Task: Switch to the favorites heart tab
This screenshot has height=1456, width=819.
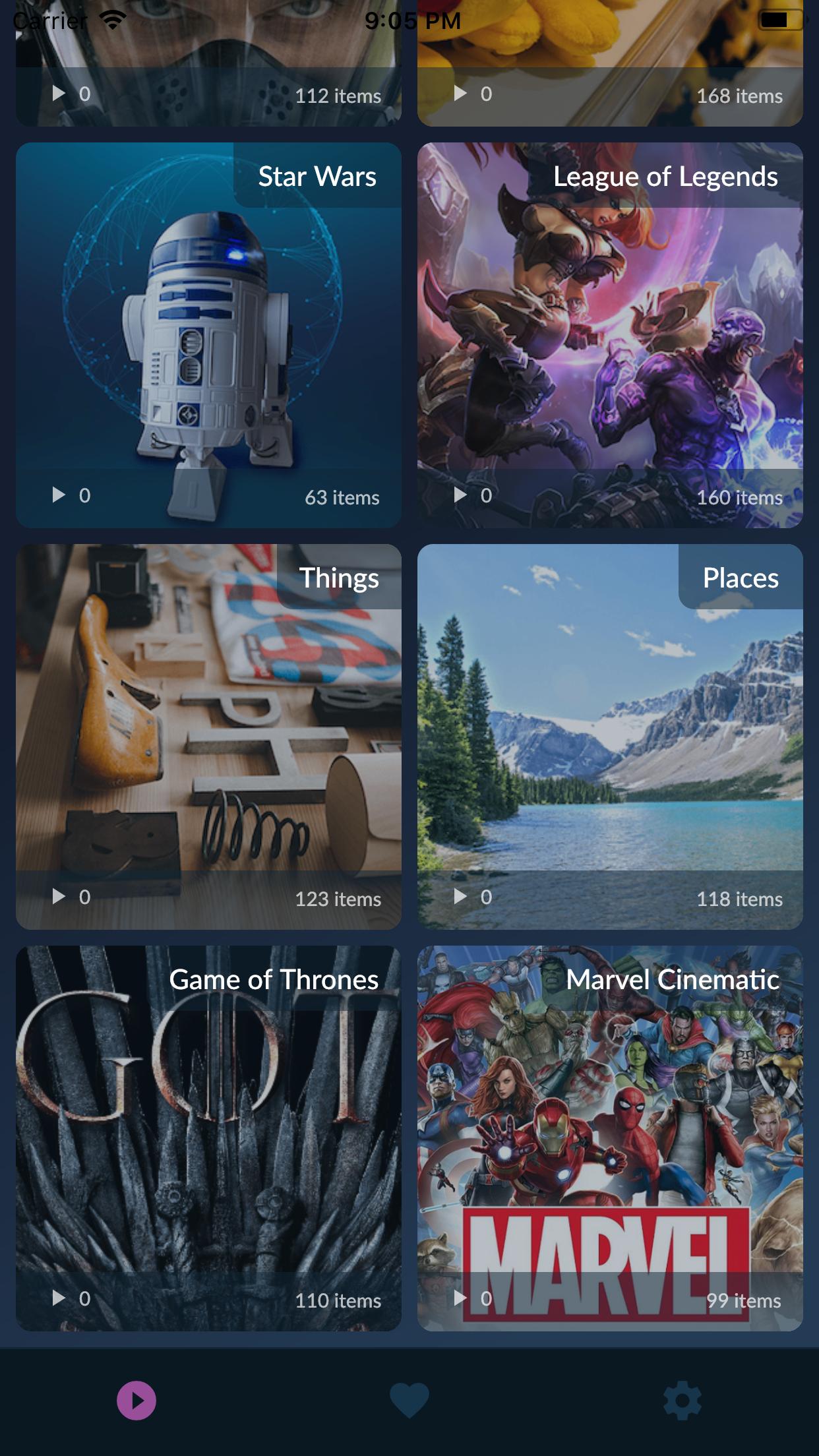Action: point(409,1401)
